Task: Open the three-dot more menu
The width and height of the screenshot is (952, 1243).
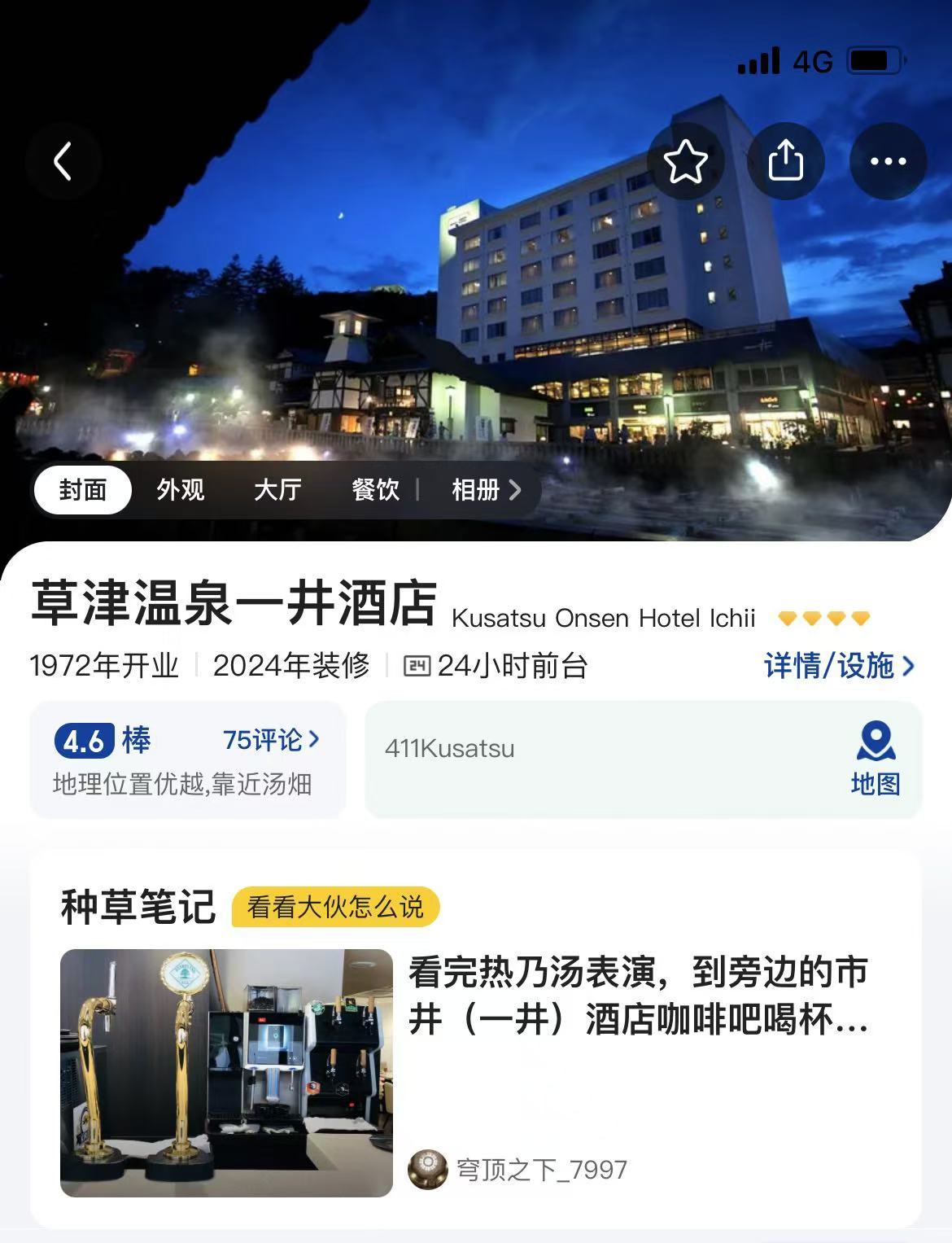Action: point(888,161)
